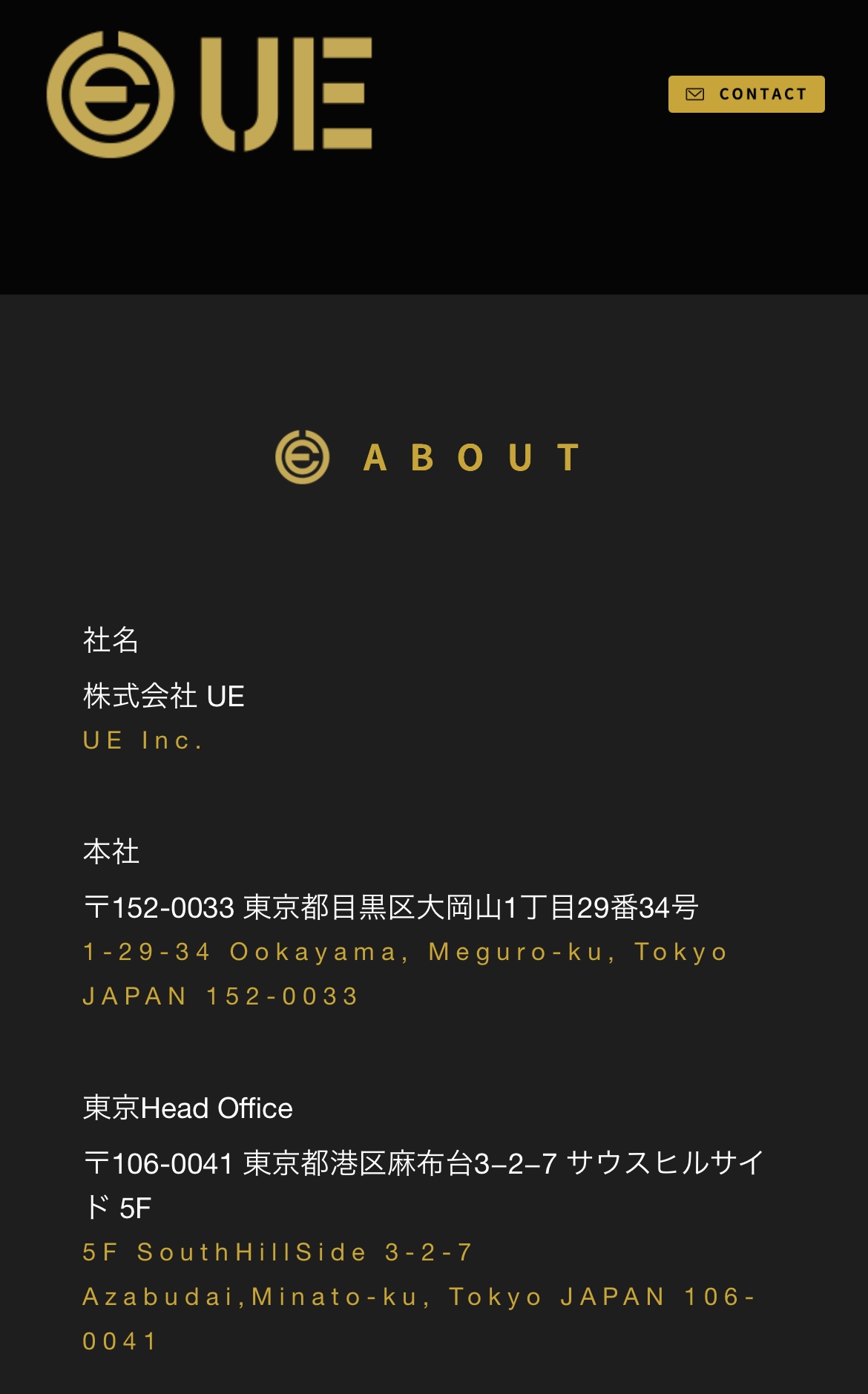Open the UE logo home link
The image size is (868, 1394).
209,94
